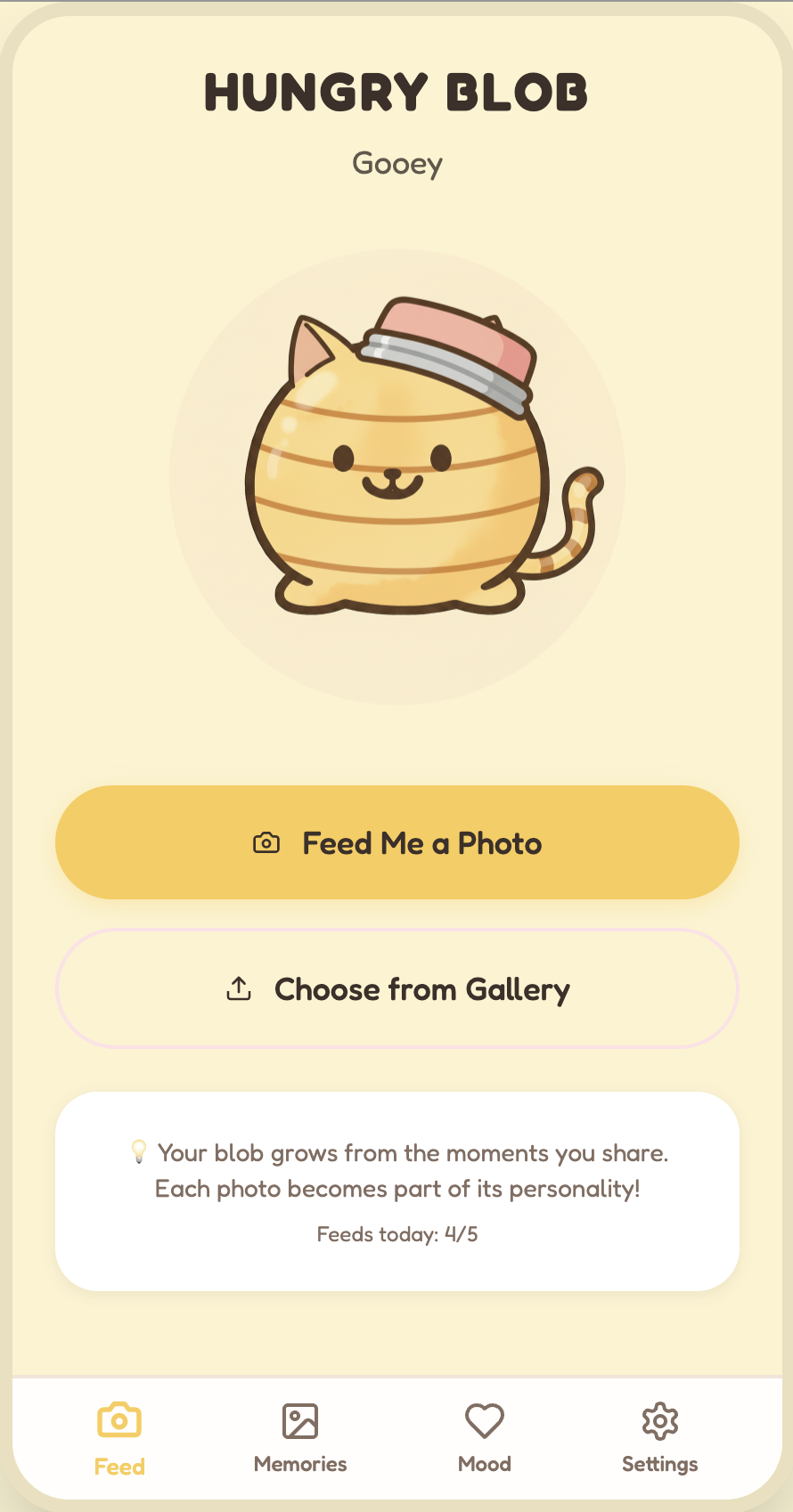Choose a photo from Gallery
The image size is (793, 1512).
pyautogui.click(x=397, y=988)
